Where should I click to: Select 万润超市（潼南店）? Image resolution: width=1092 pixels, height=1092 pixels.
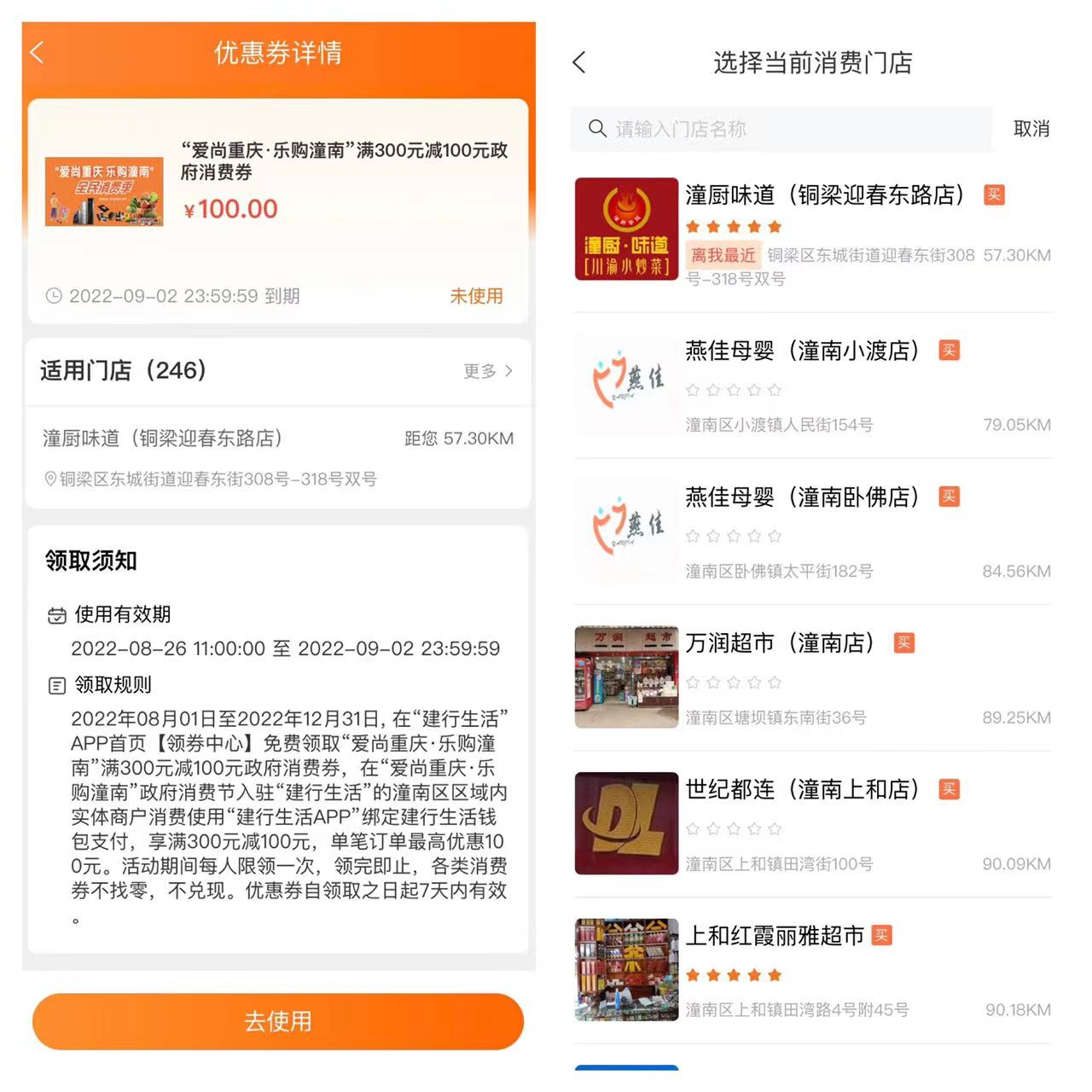[810, 678]
